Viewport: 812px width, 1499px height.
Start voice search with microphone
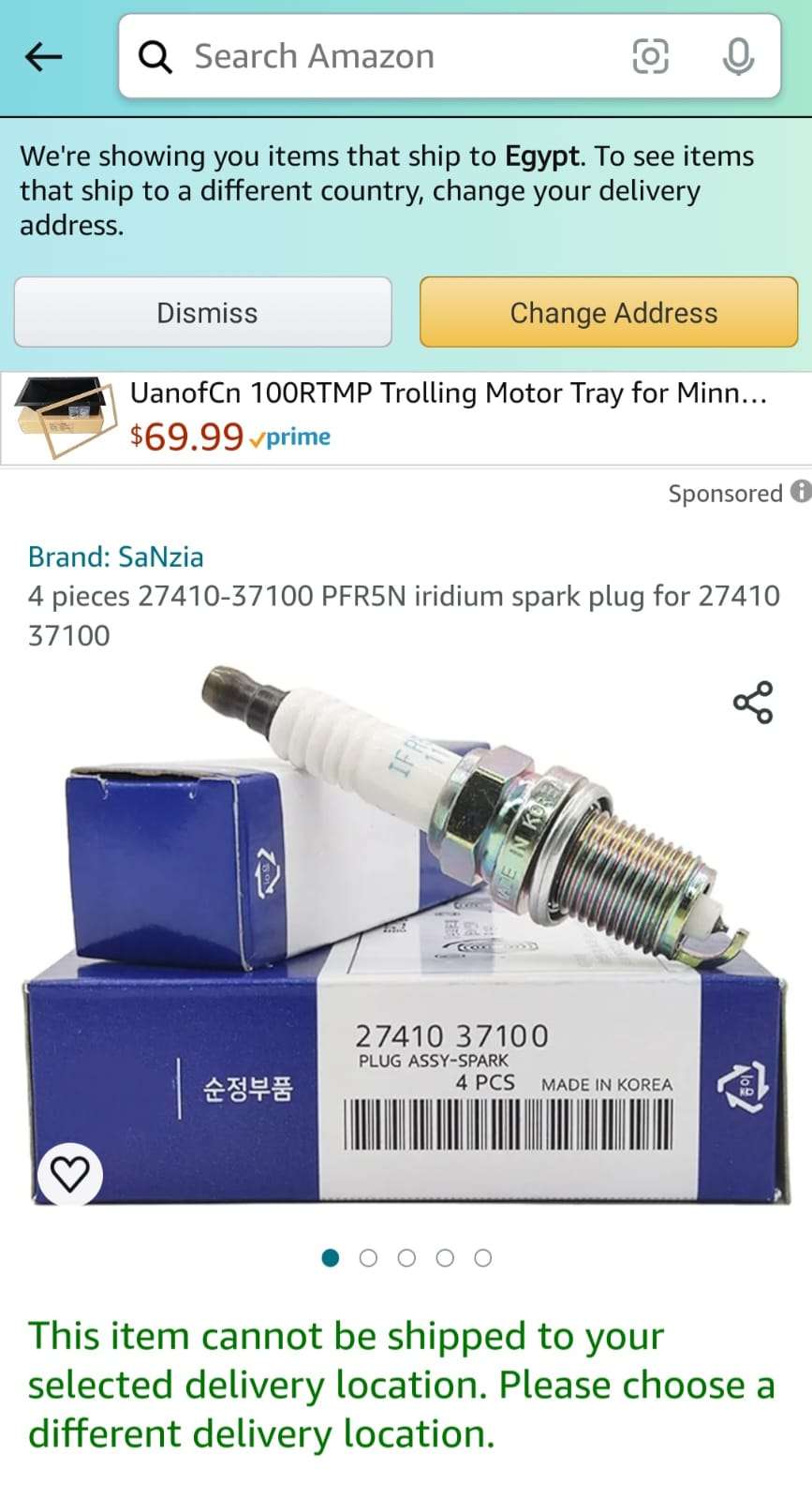738,57
